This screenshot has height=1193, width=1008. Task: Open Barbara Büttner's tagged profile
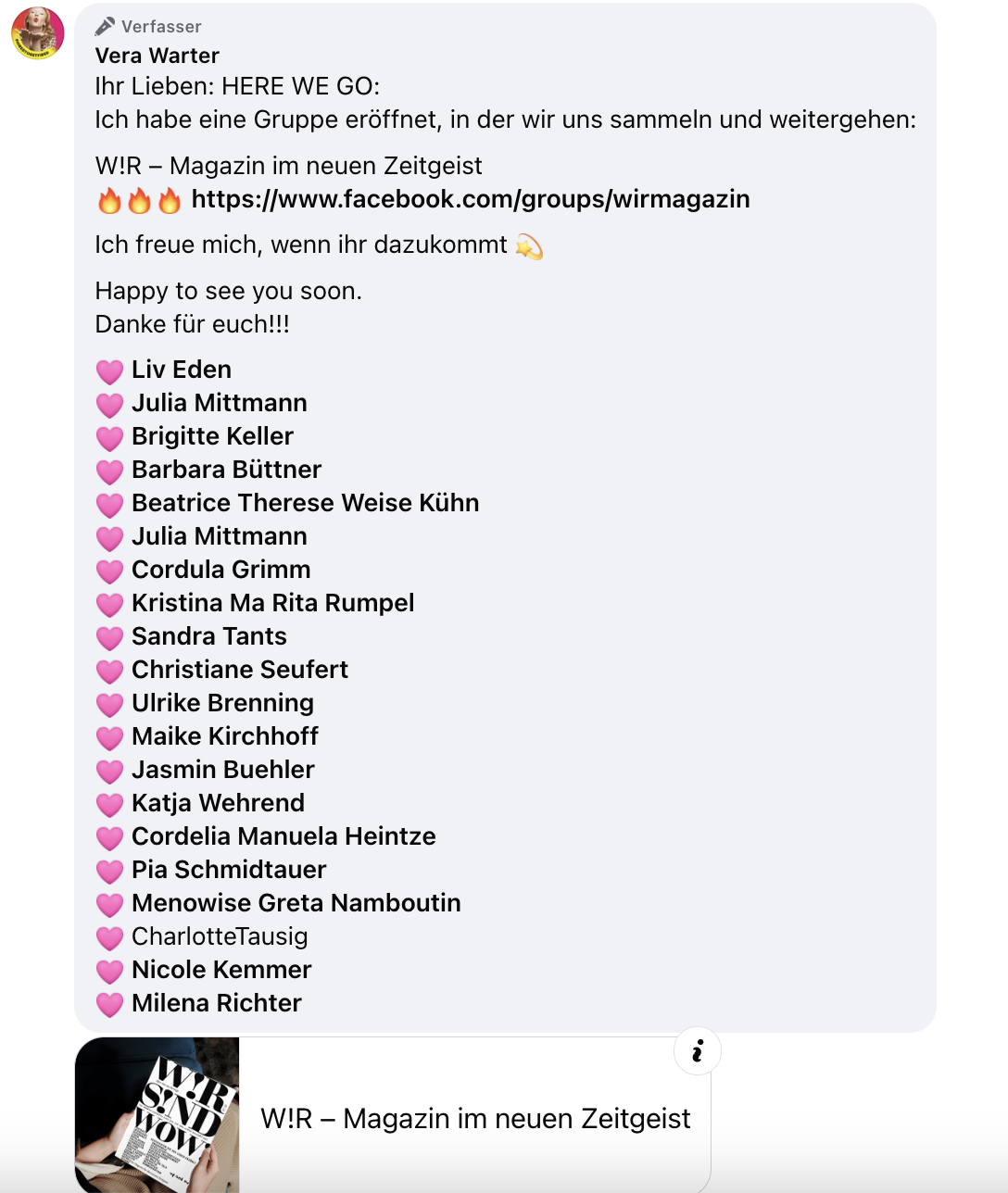pos(227,470)
